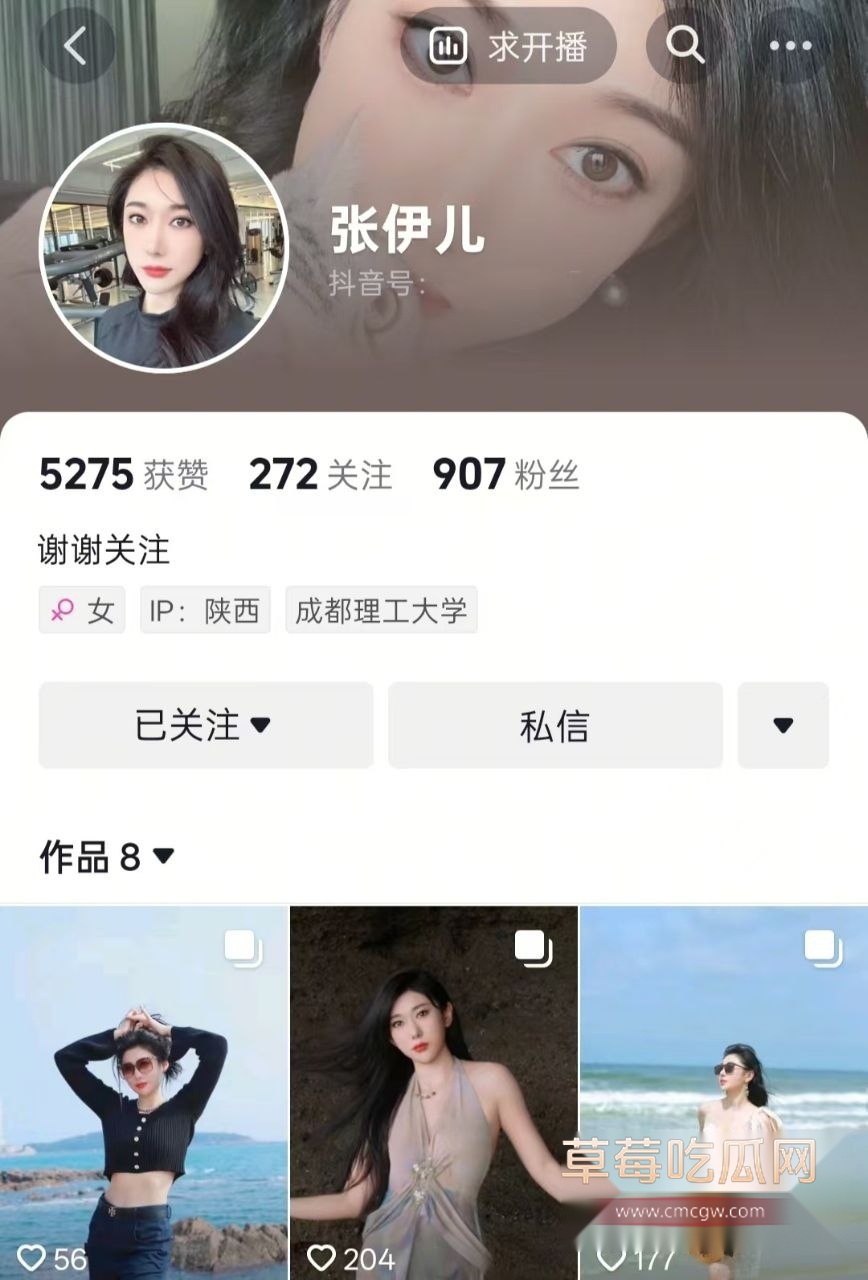Open the search icon
Image resolution: width=868 pixels, height=1280 pixels.
pos(686,45)
